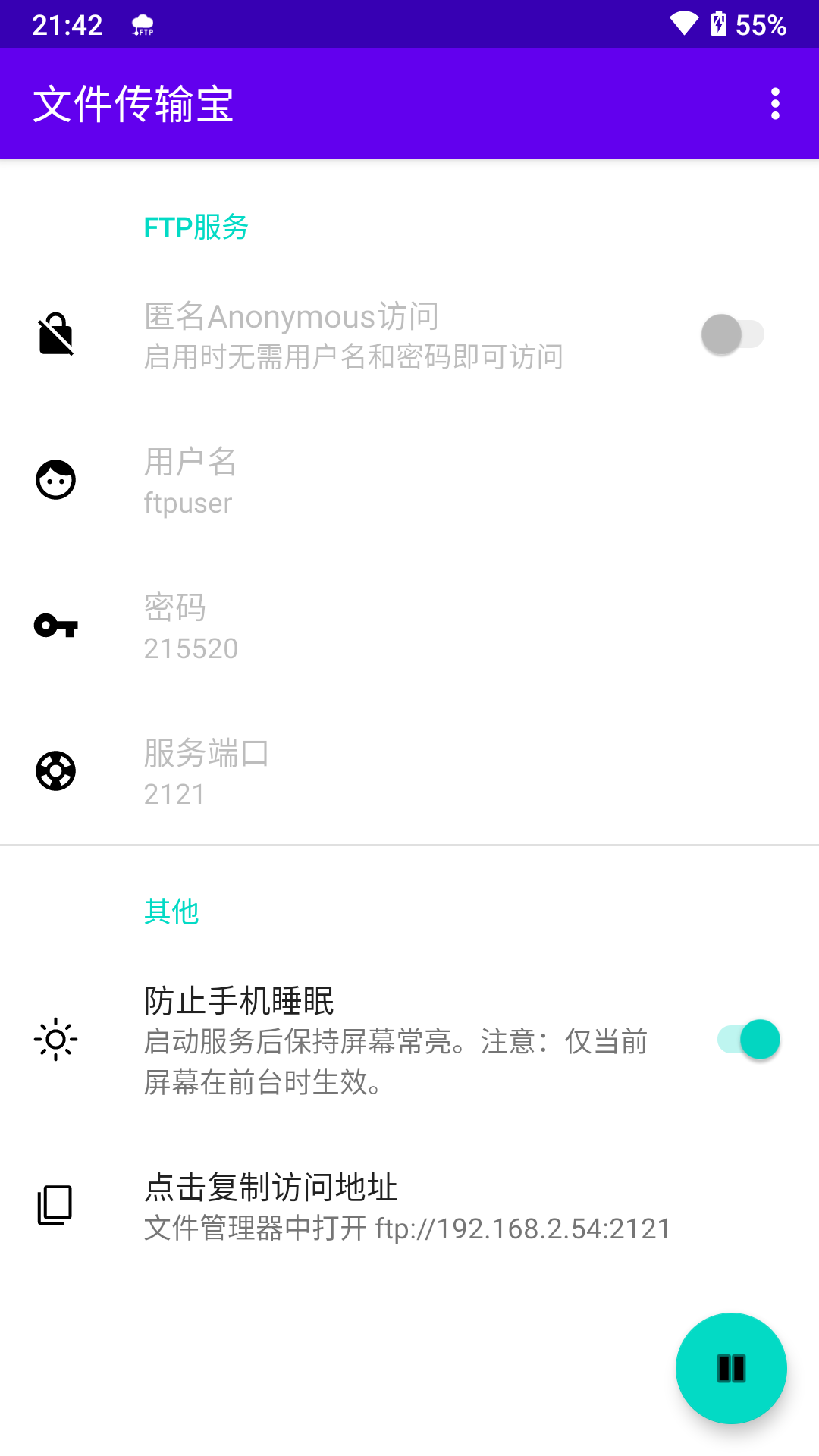Select the face icon next to username
Viewport: 819px width, 1456px height.
(56, 479)
